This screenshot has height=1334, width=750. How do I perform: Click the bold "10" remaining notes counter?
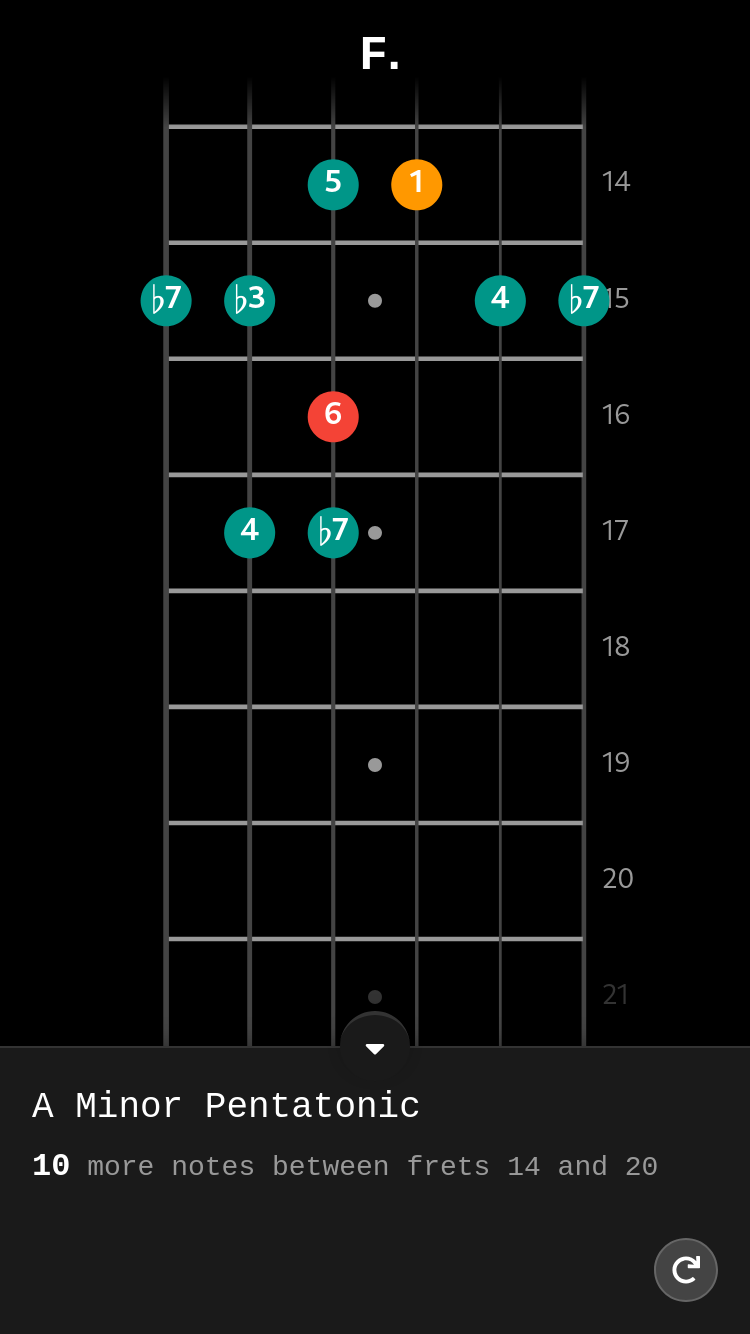50,1165
